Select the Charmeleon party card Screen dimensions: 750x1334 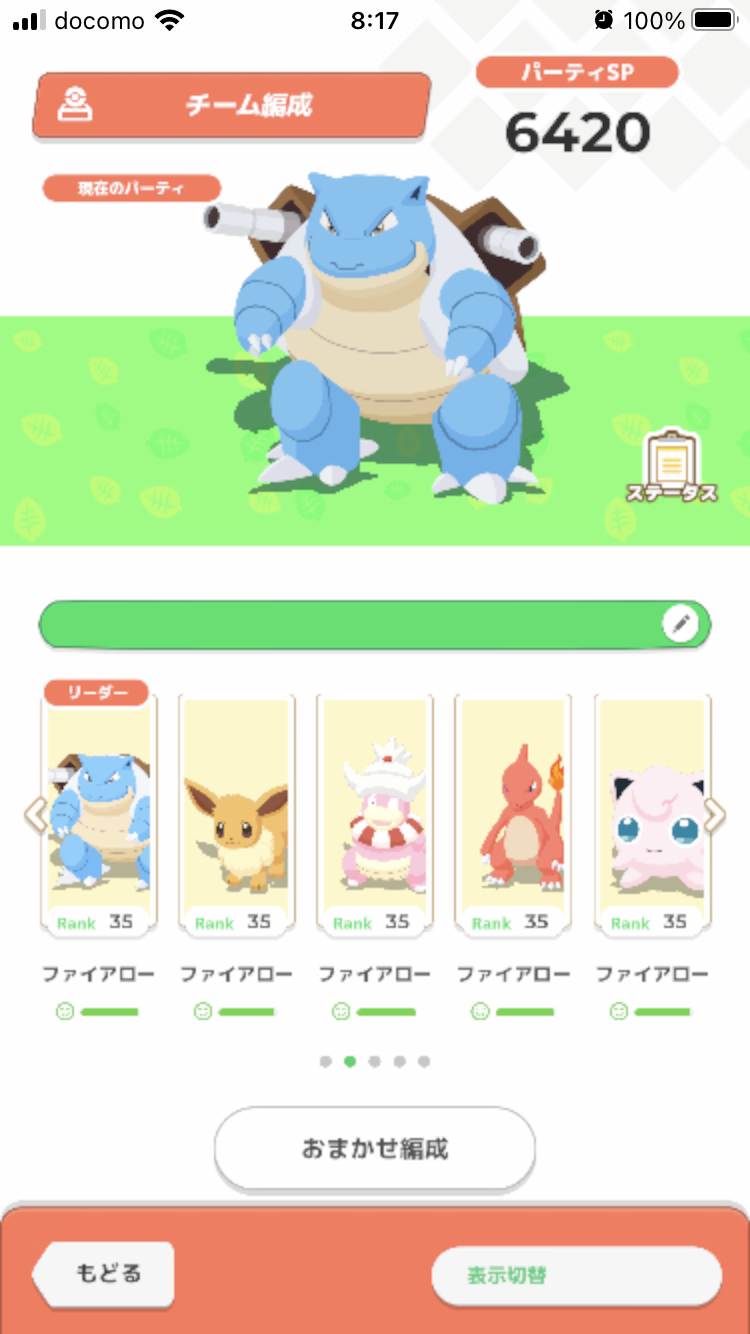pos(513,815)
